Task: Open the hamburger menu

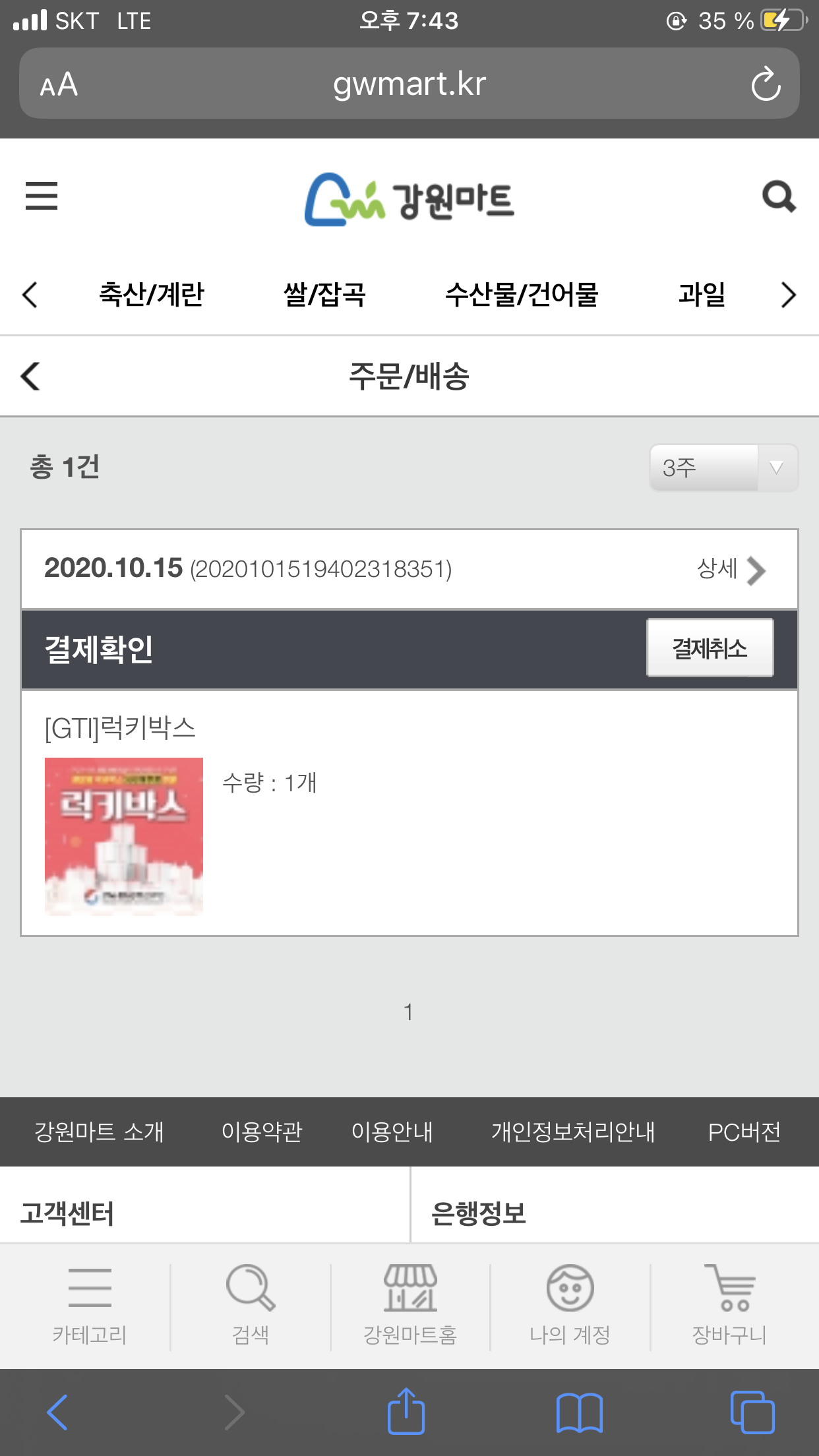Action: coord(42,196)
